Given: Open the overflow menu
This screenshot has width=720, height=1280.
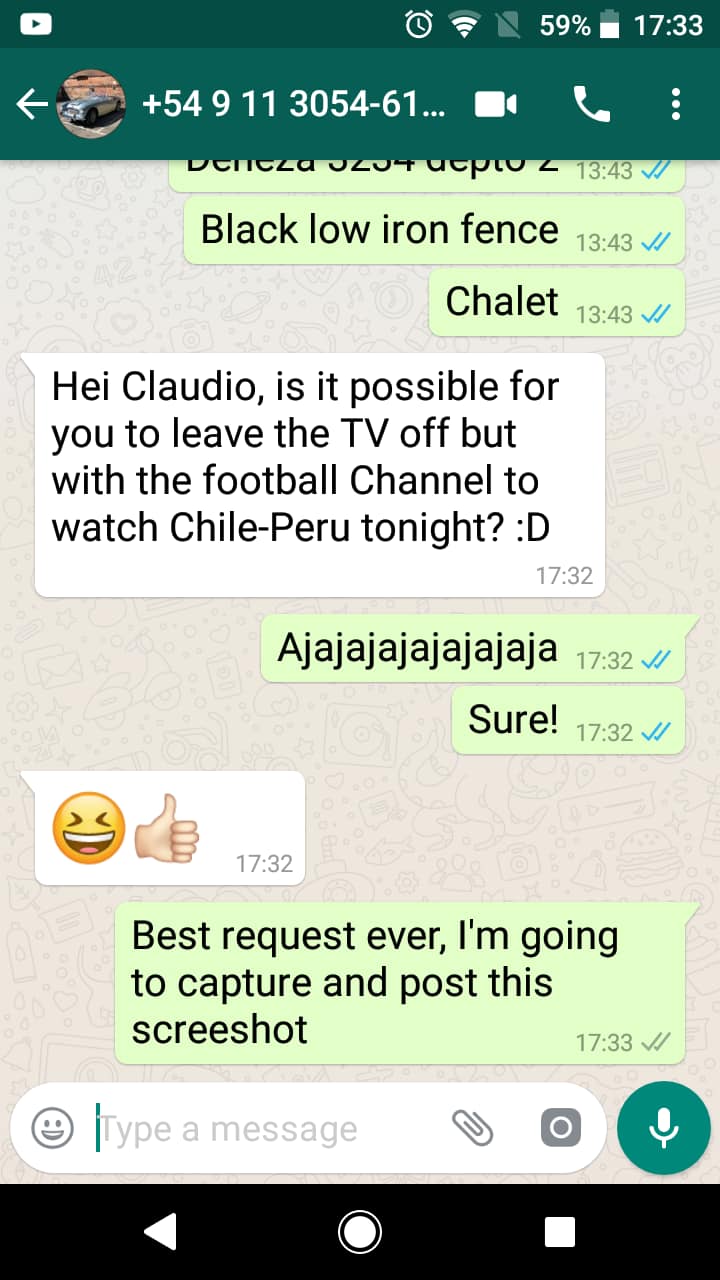Looking at the screenshot, I should click(676, 104).
